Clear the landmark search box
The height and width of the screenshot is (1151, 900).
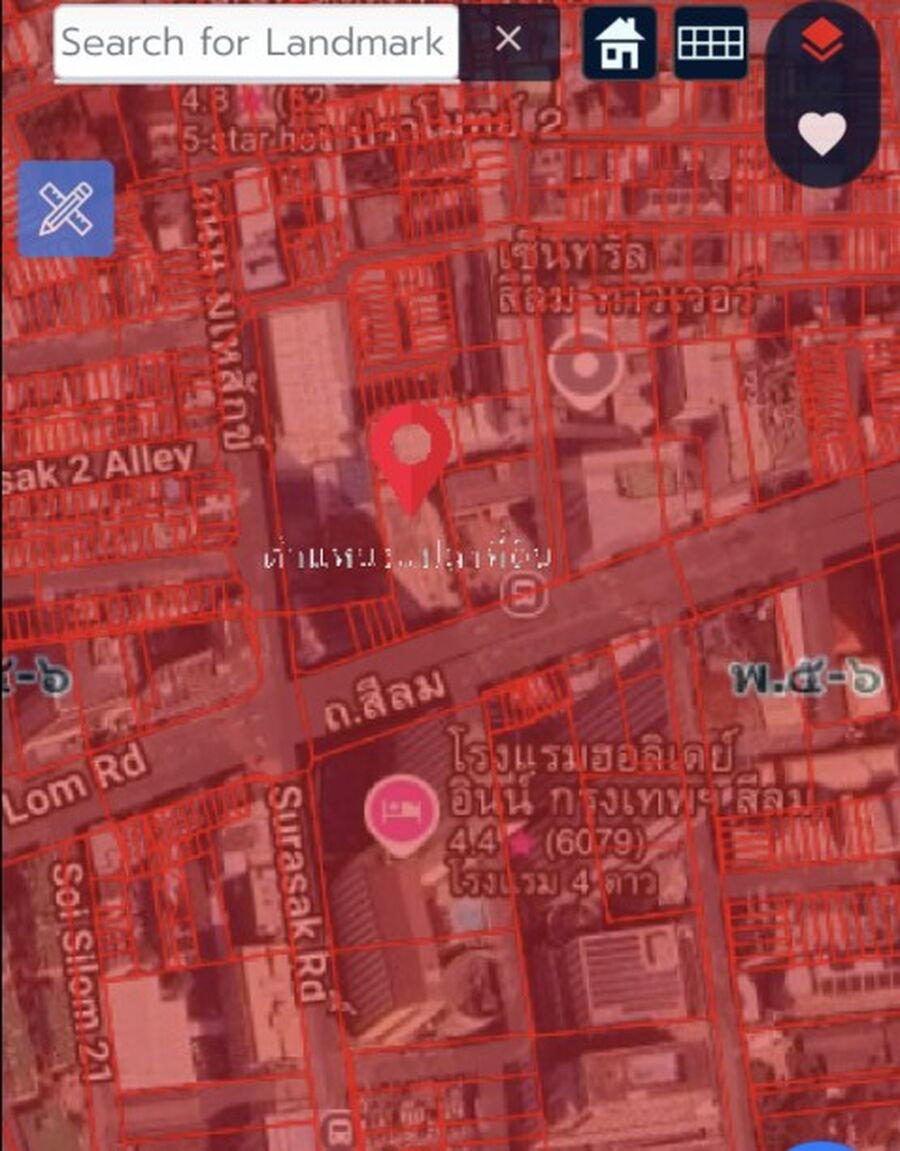508,41
